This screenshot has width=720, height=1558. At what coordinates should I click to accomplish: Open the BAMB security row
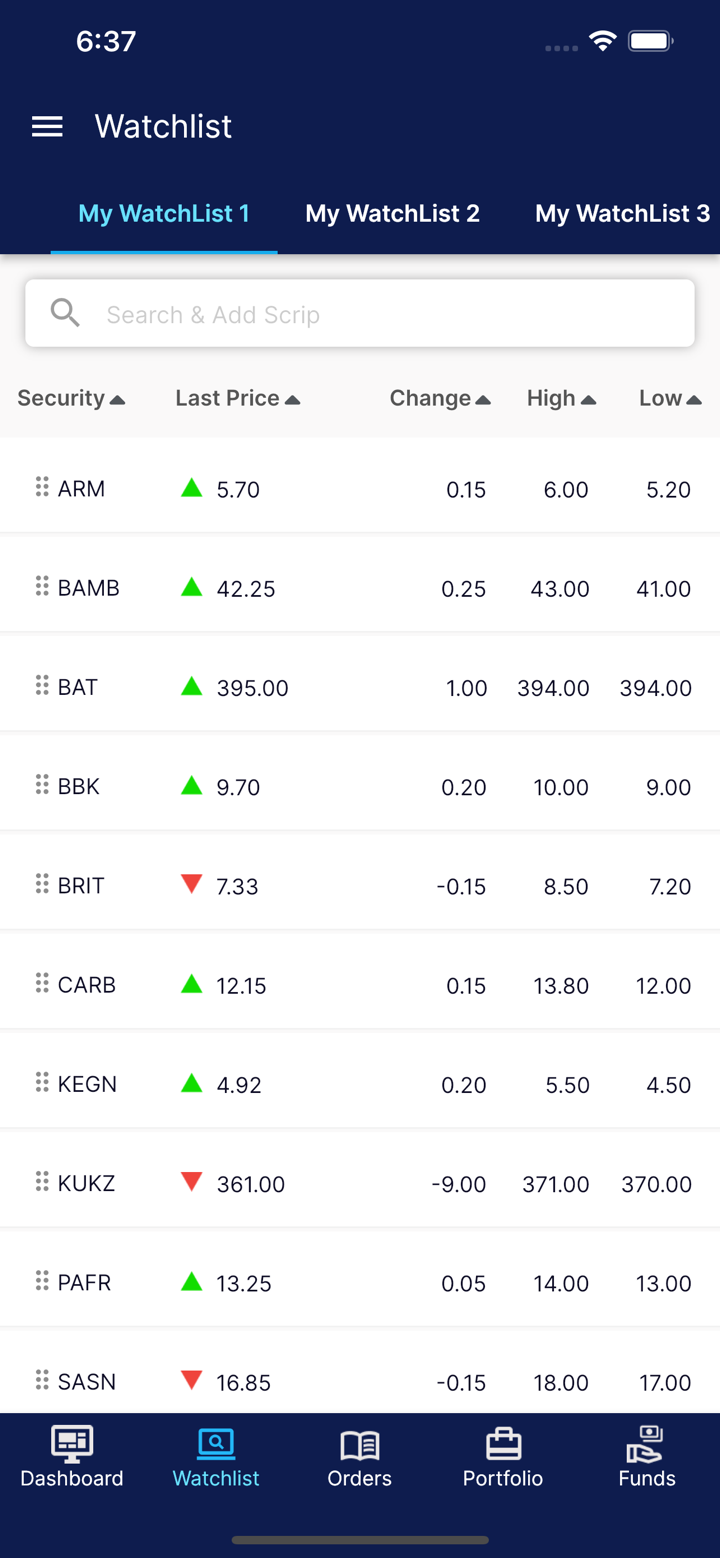pyautogui.click(x=360, y=588)
